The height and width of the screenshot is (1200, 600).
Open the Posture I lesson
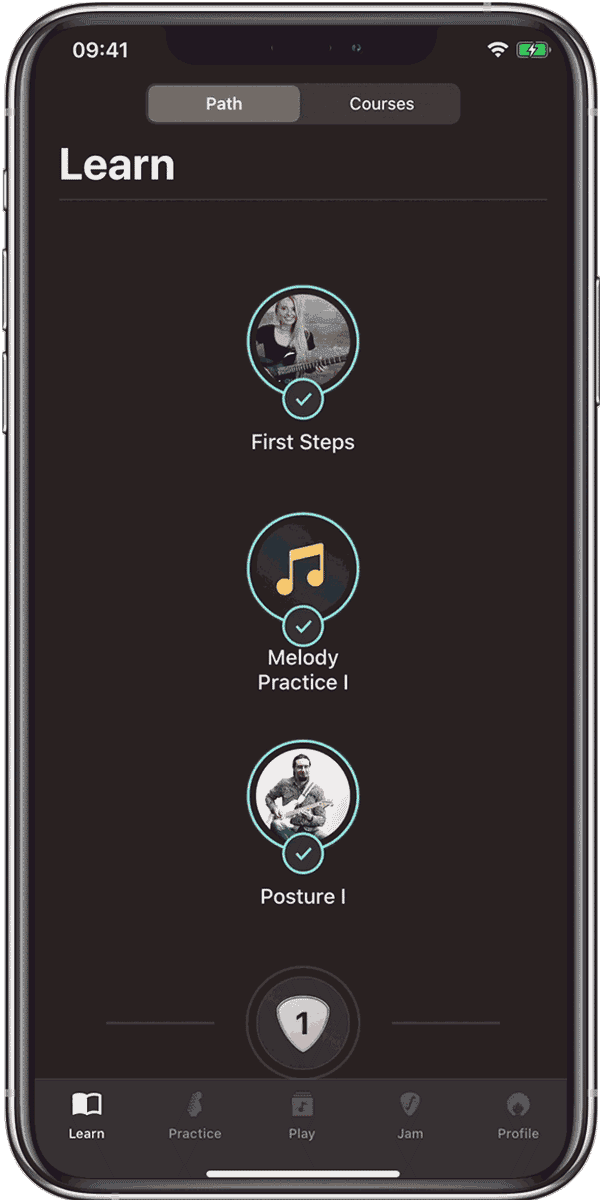303,795
